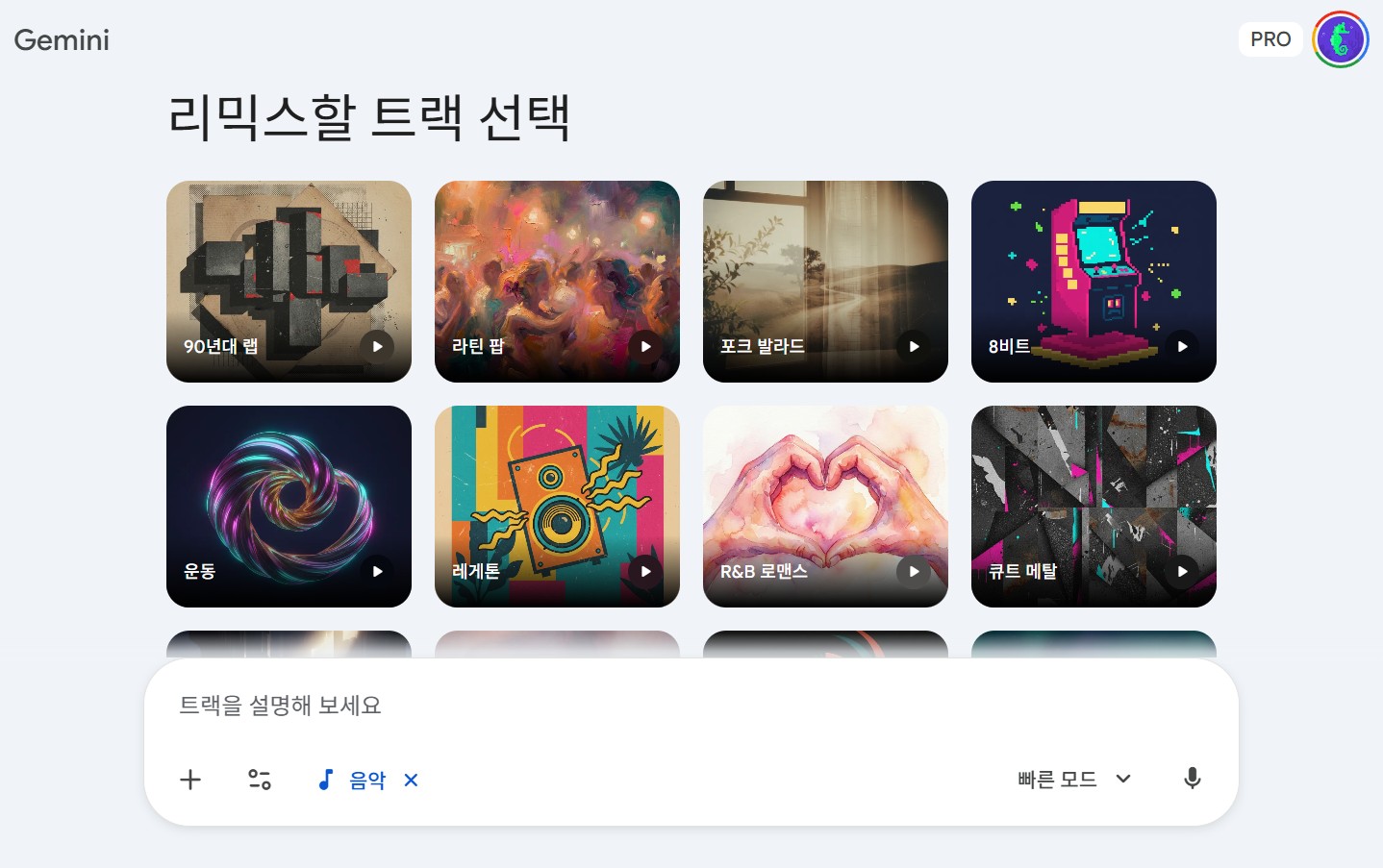Go to Gemini home via logo
This screenshot has height=868, width=1383.
coord(62,40)
